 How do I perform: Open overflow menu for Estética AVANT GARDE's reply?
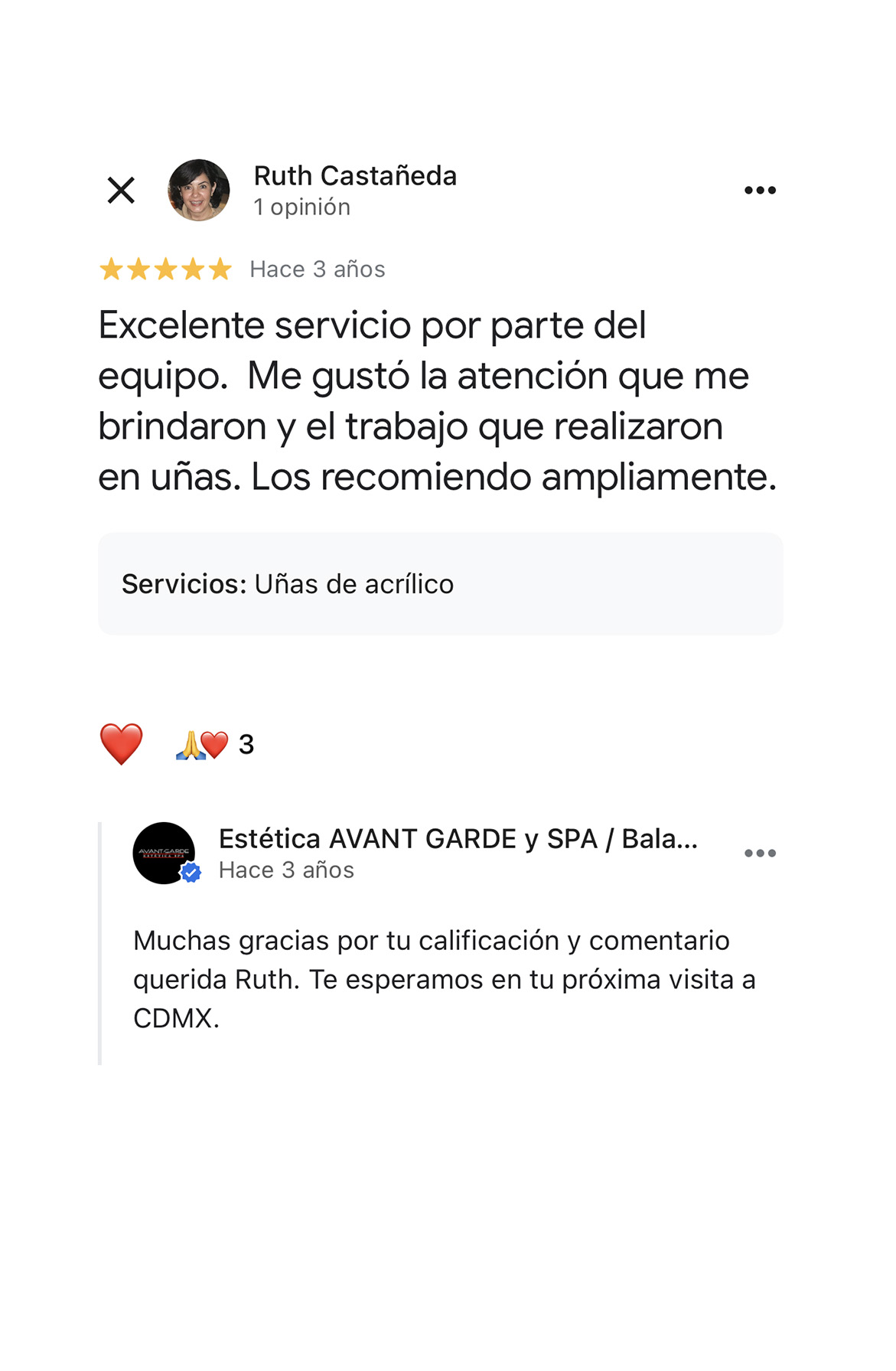(760, 854)
